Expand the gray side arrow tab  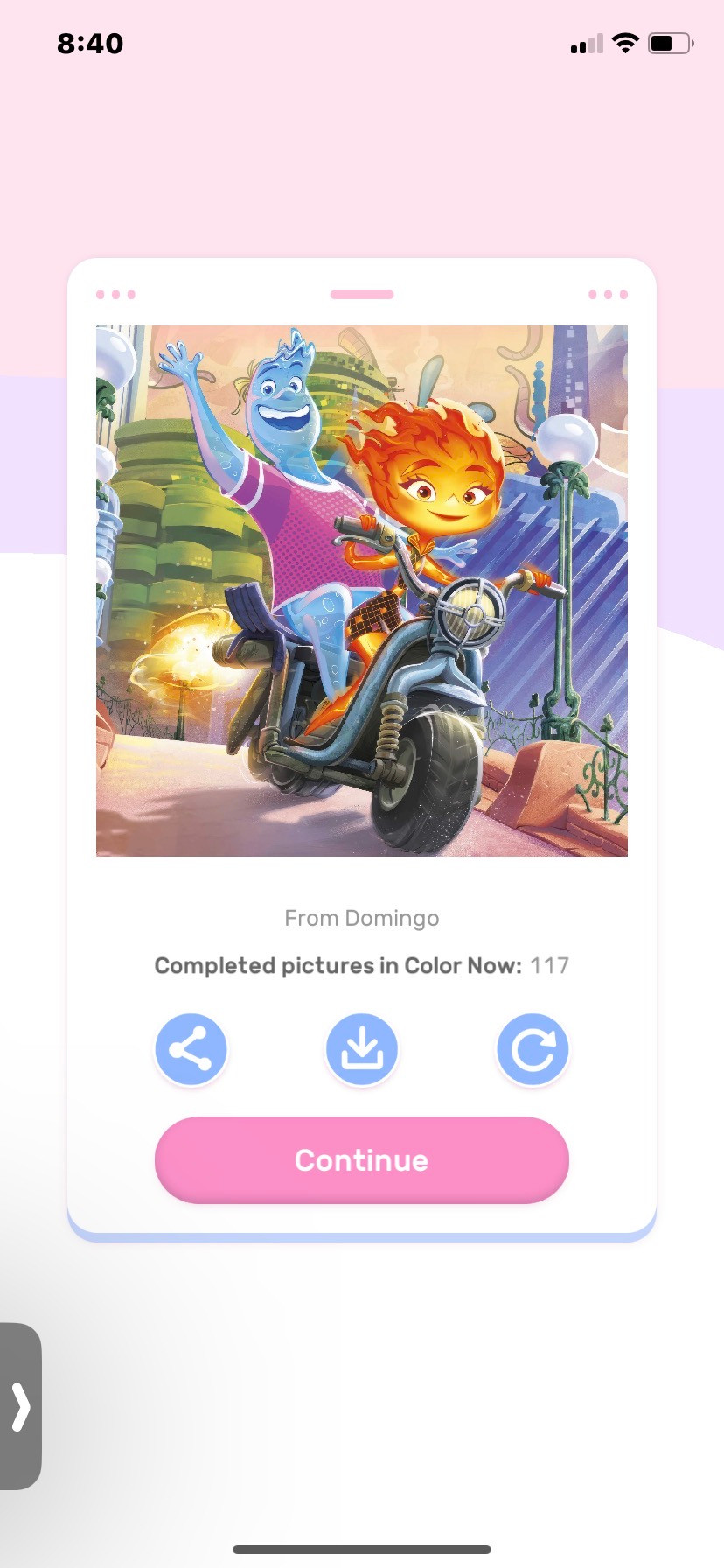21,1406
